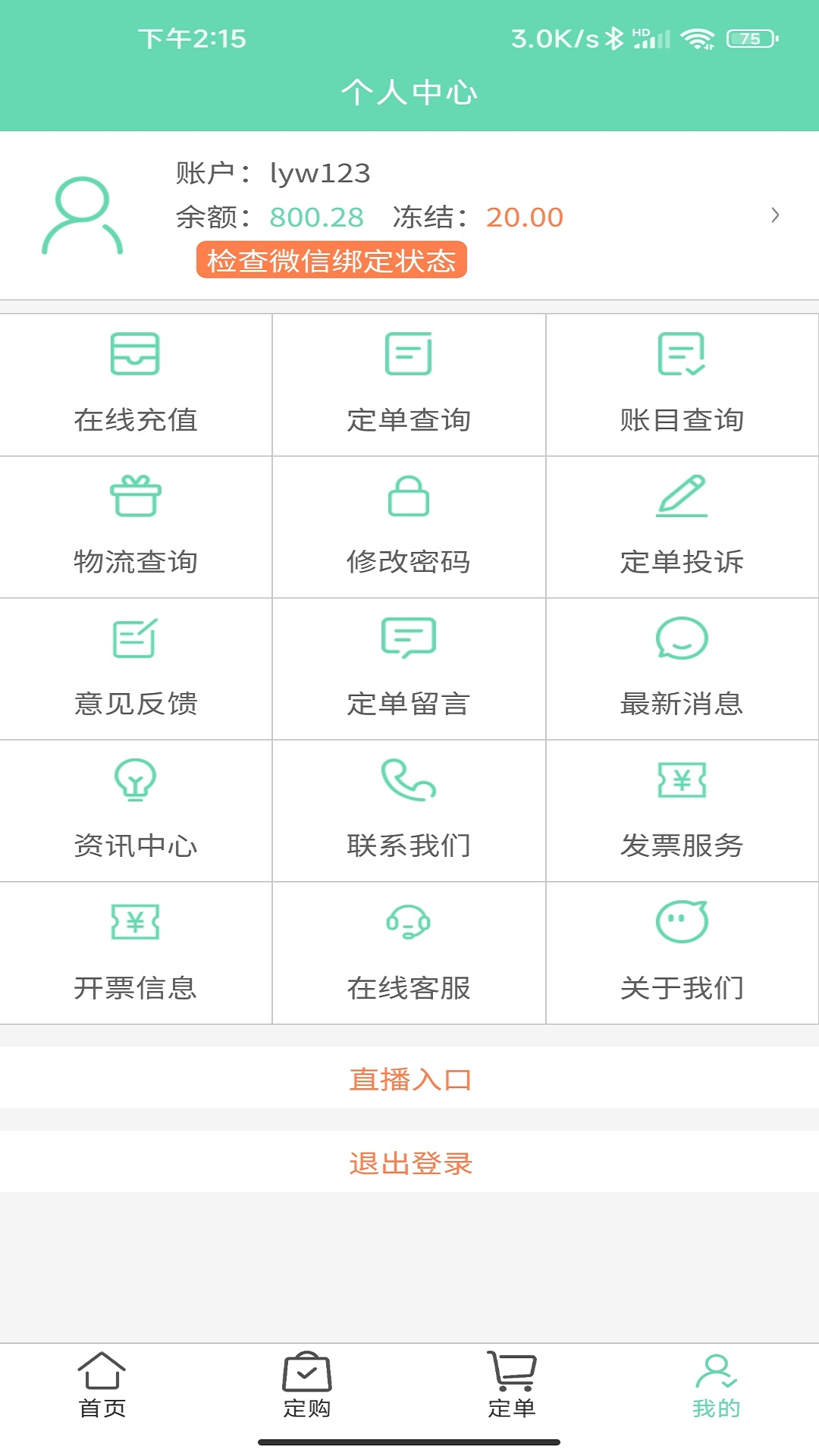Select 联系我们 contact option
The image size is (819, 1456).
pos(409,811)
